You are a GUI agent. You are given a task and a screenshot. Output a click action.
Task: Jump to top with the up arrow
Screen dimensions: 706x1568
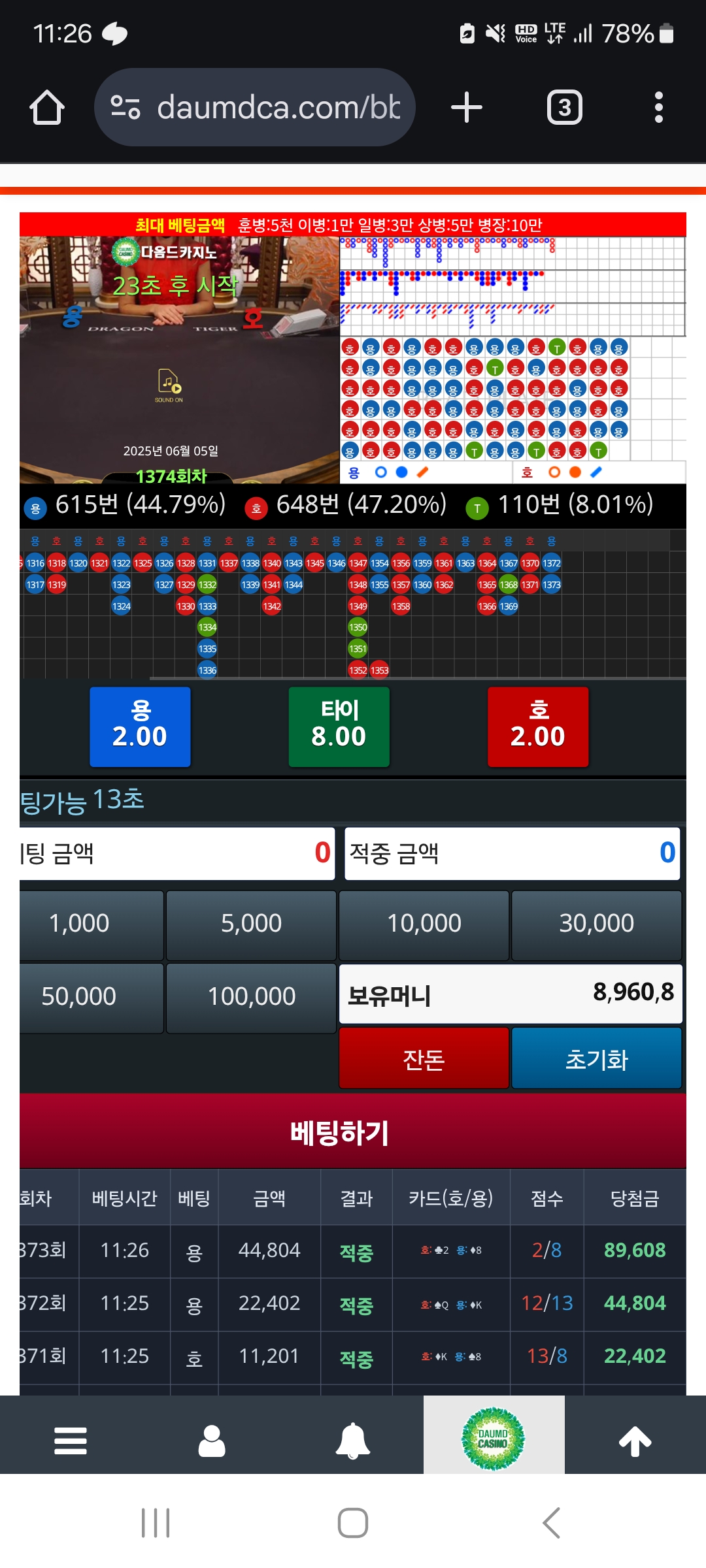click(x=635, y=1440)
